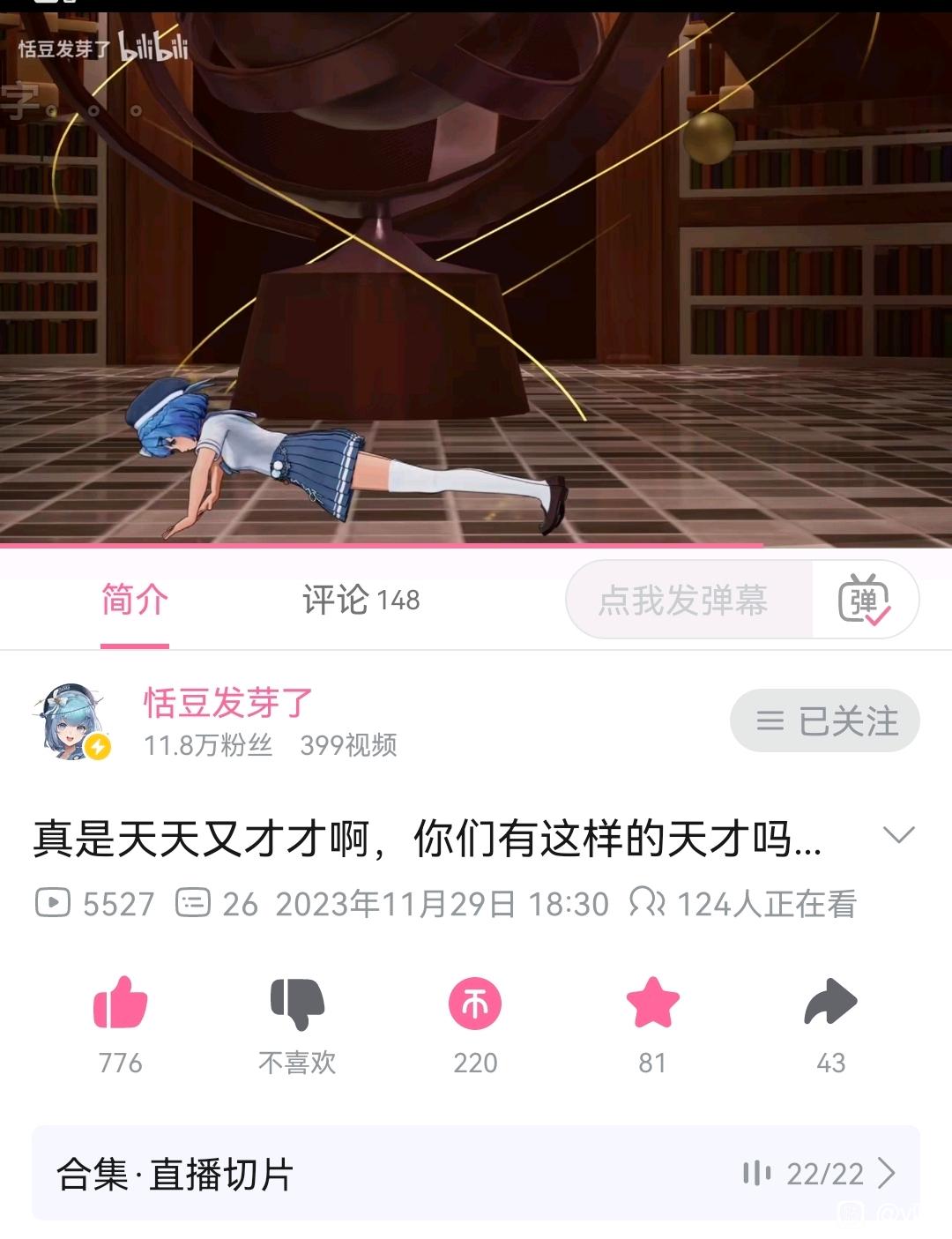The height and width of the screenshot is (1239, 952).
Task: Give coins to this video
Action: 475,1004
